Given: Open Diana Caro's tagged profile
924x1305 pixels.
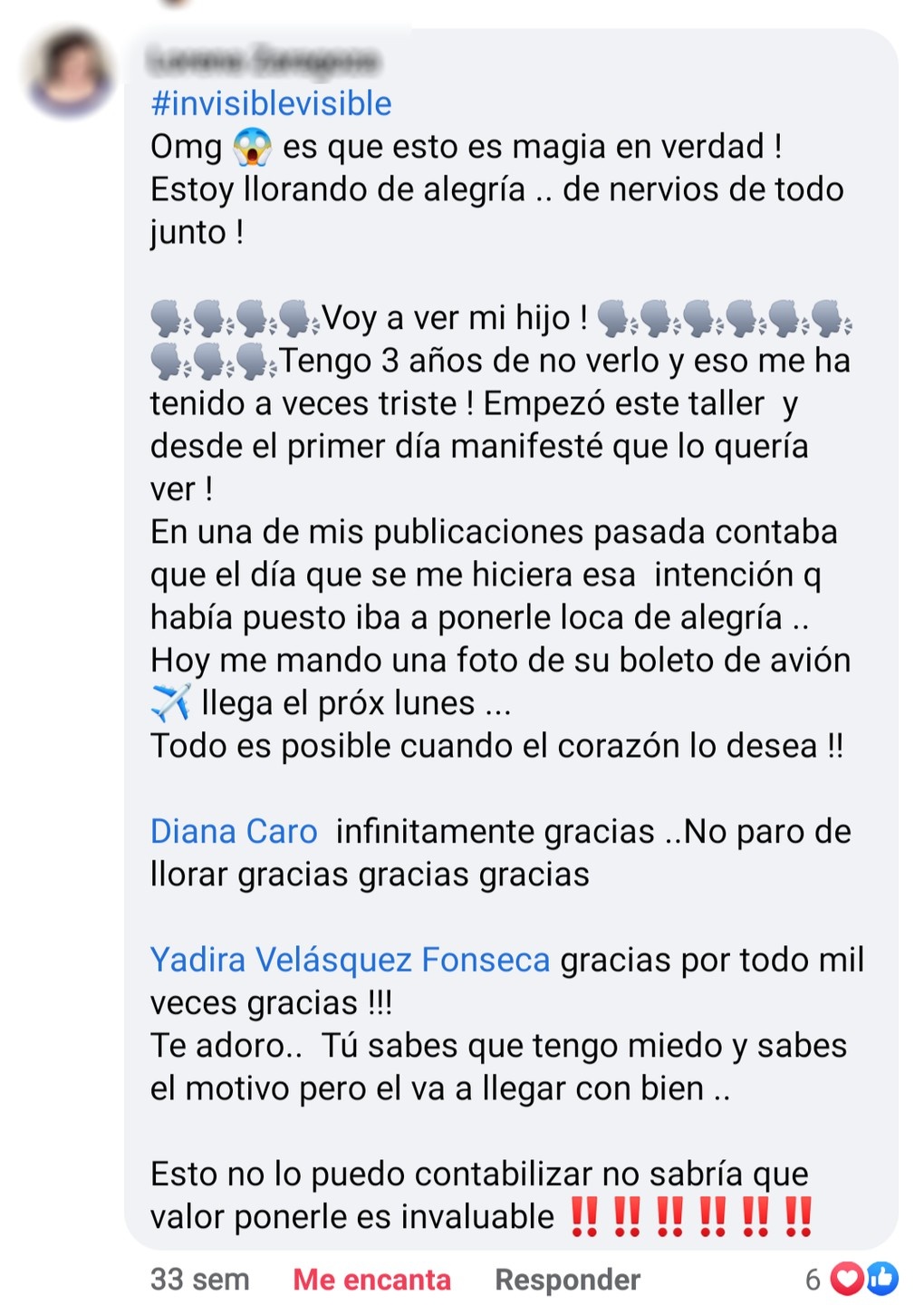Looking at the screenshot, I should coord(234,831).
